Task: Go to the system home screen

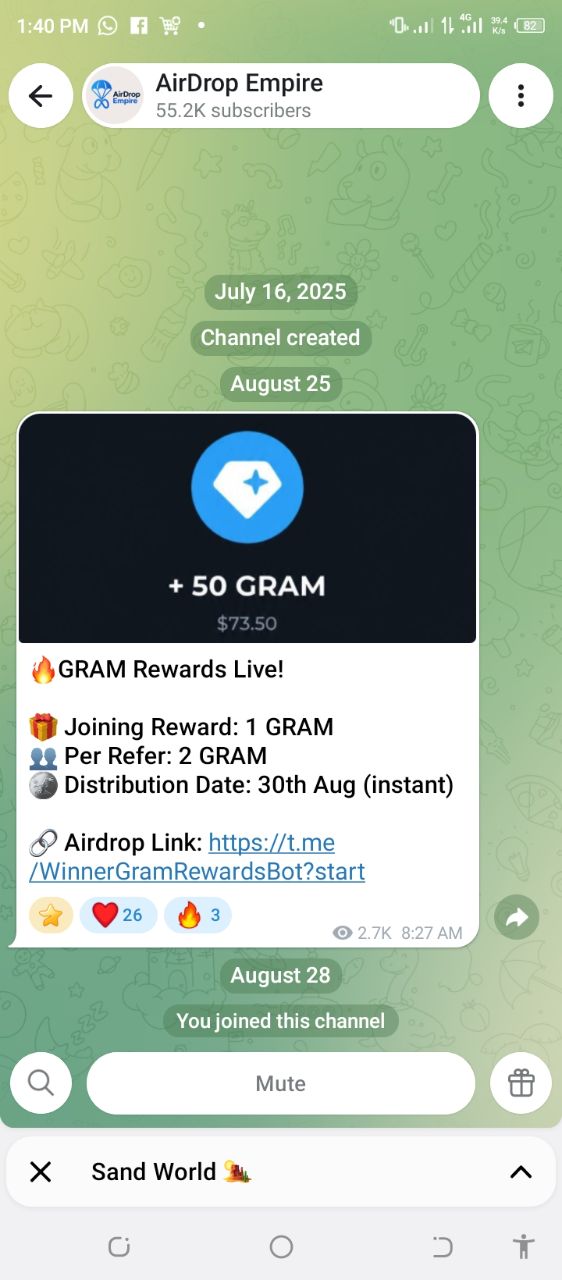Action: [281, 1246]
